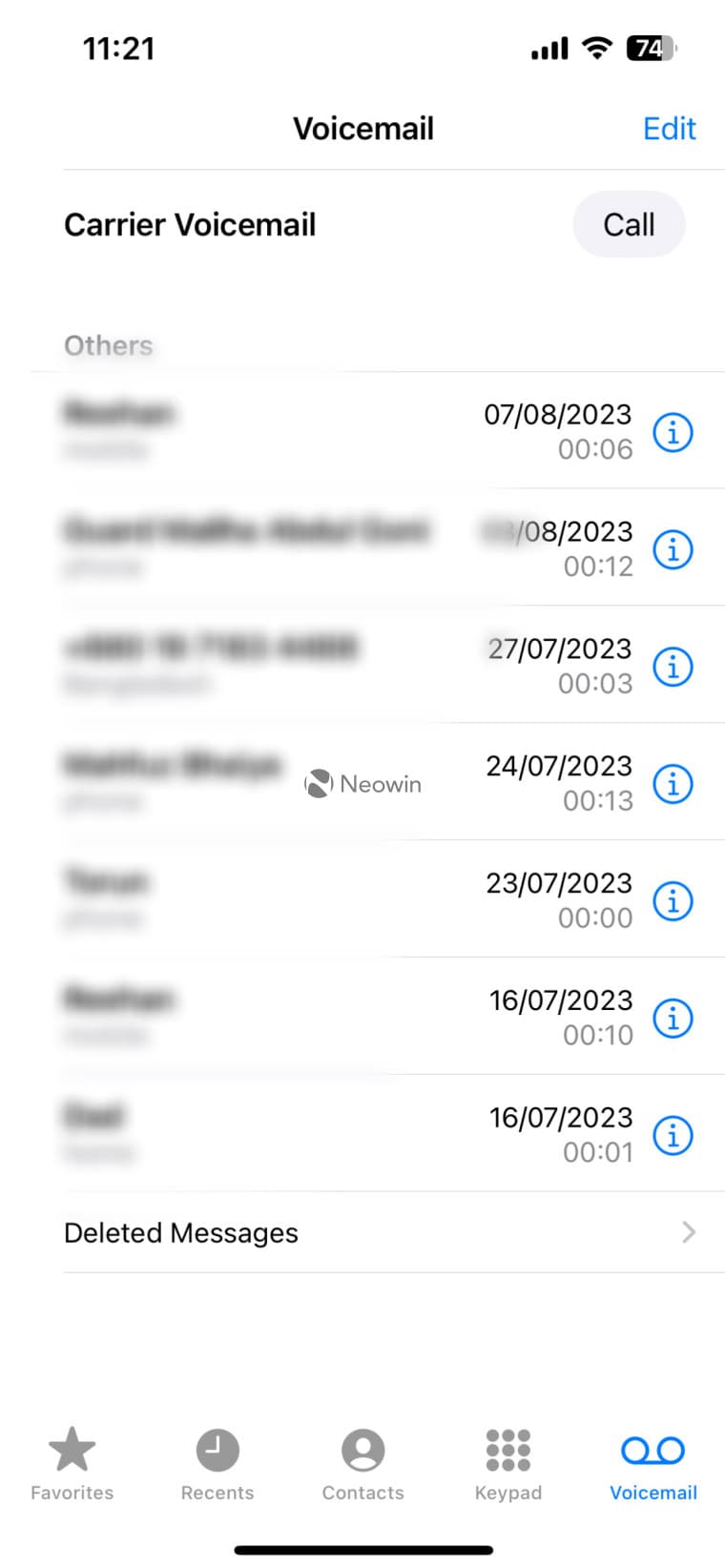
Task: Tap the battery indicator
Action: coord(652,47)
